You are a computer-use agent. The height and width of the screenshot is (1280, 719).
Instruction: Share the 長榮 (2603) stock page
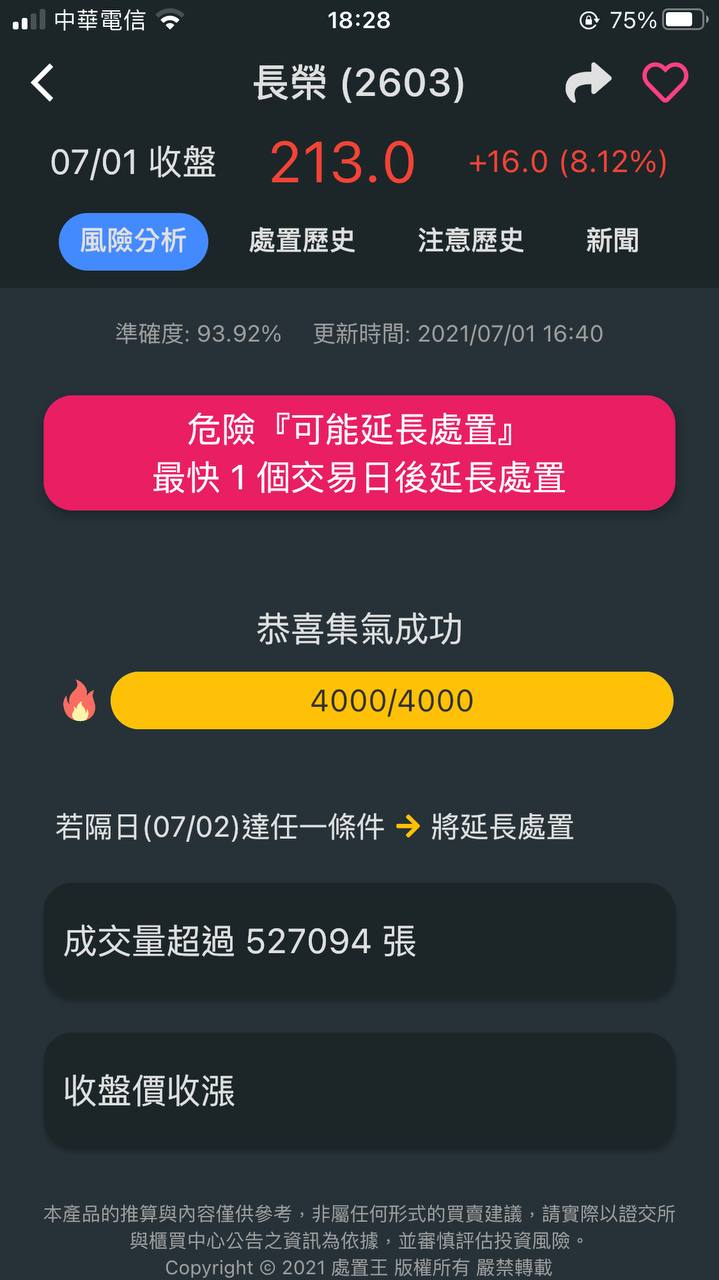click(588, 83)
